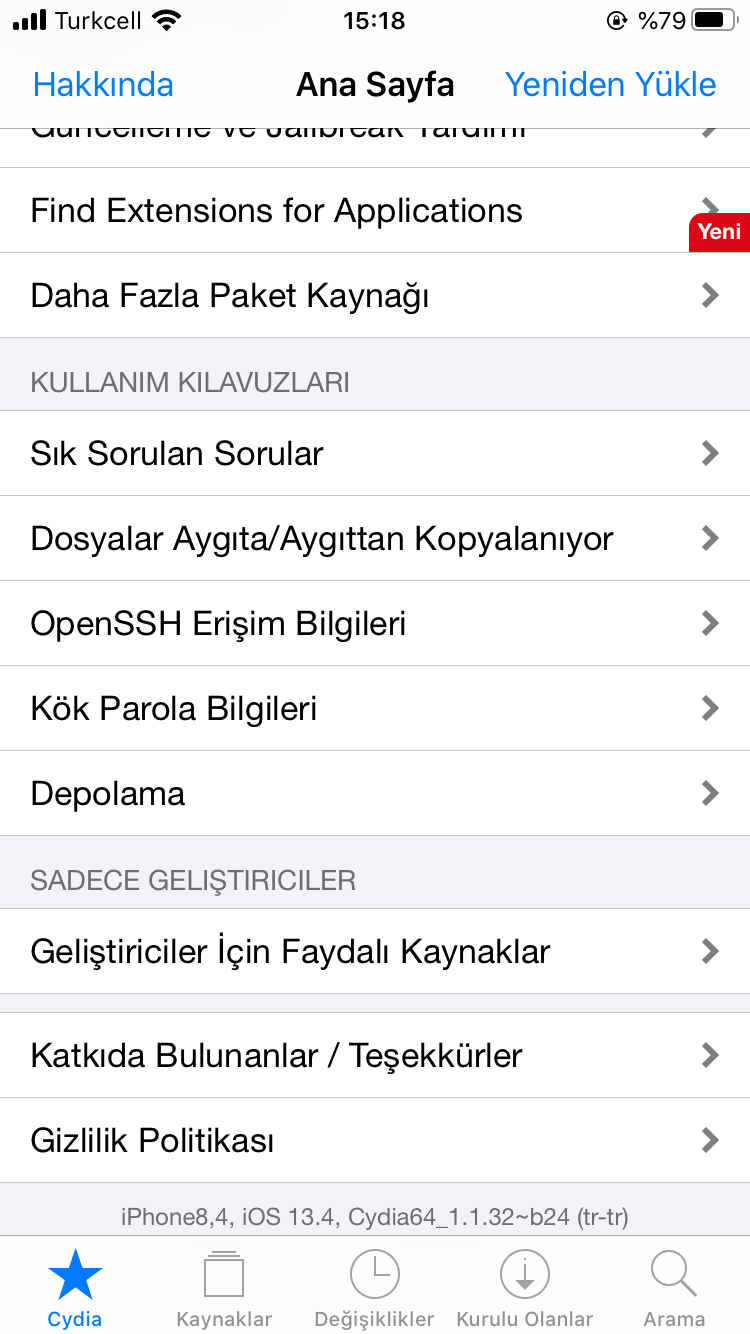Open Dosyalar Aygıta/Aygıttan Kopyalanıyor guide
The height and width of the screenshot is (1334, 750).
point(375,538)
